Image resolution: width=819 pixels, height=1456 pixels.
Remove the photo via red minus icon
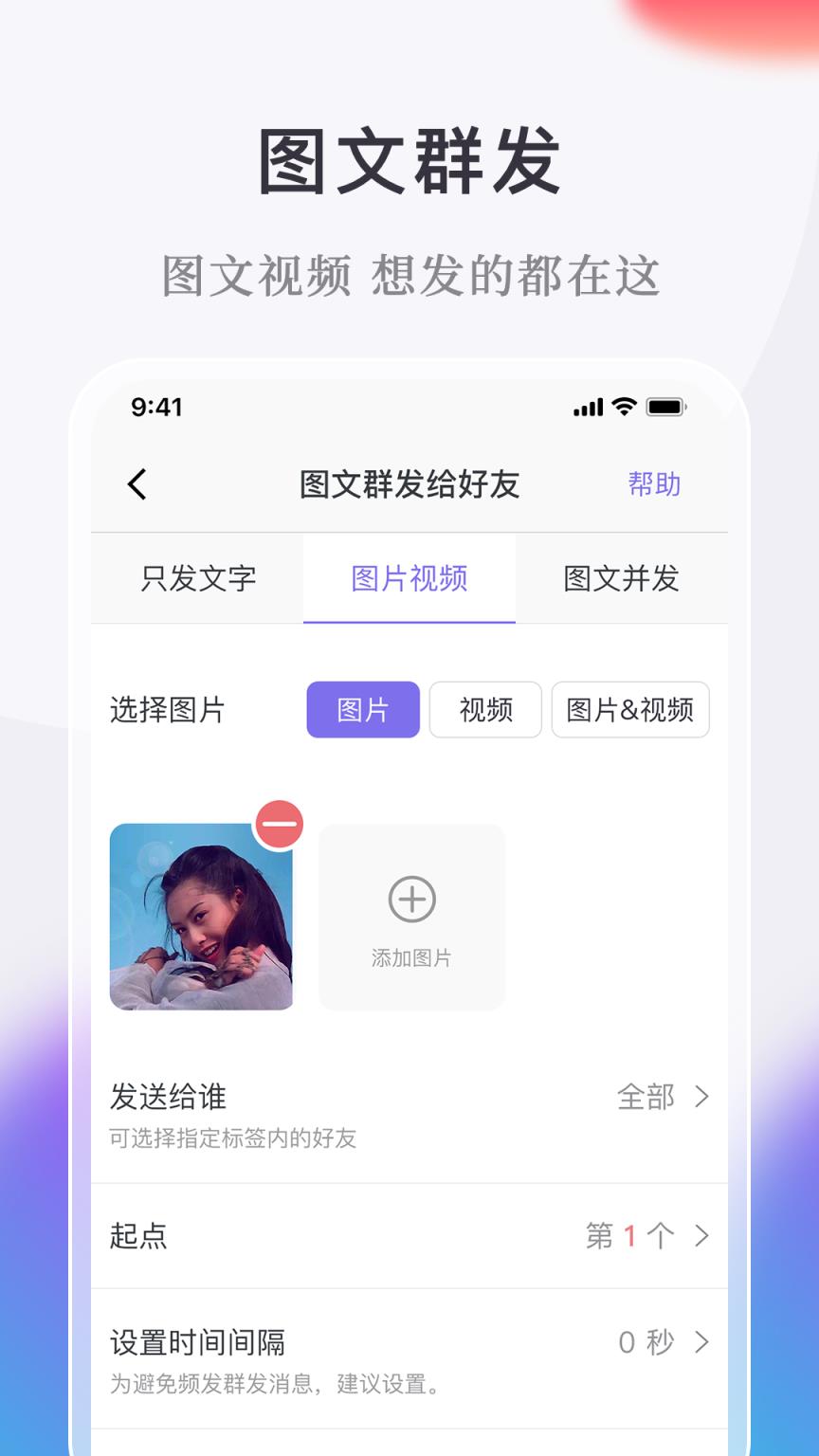[278, 824]
